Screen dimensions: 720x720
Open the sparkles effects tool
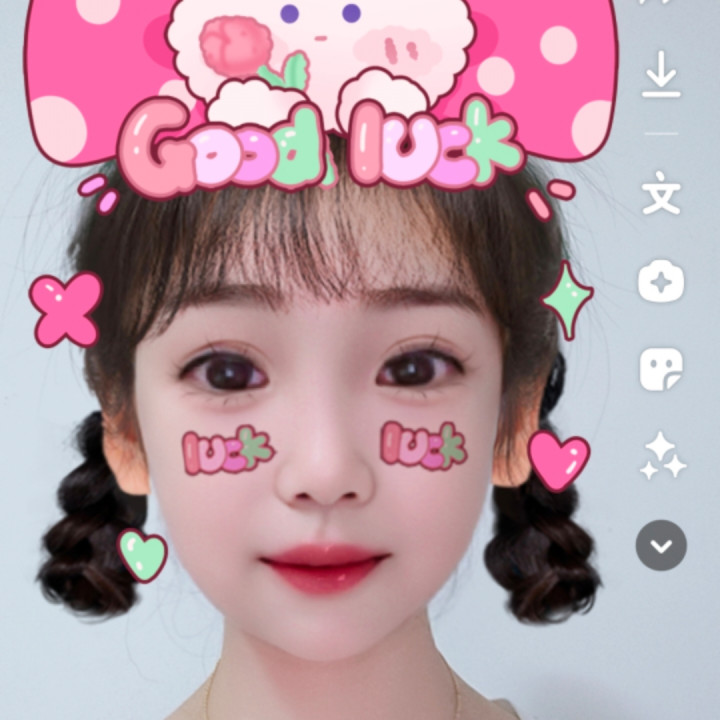tap(663, 455)
